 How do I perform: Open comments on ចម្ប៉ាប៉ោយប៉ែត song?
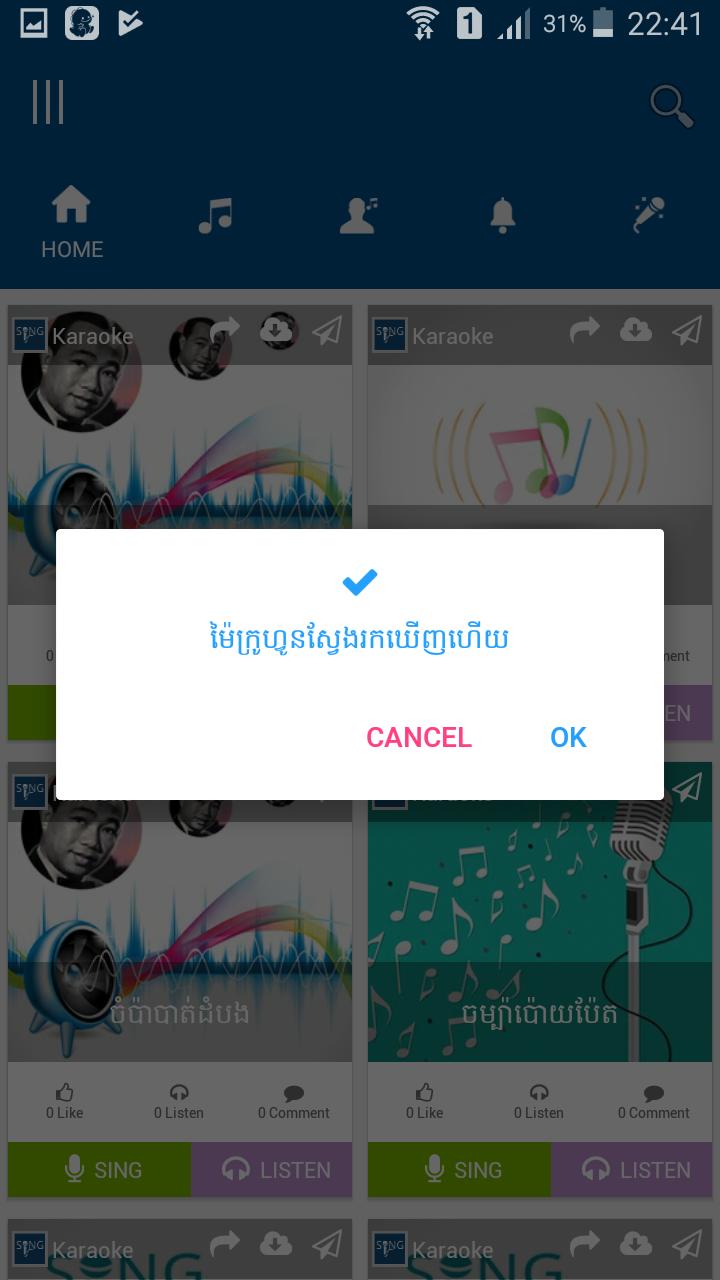(653, 1101)
